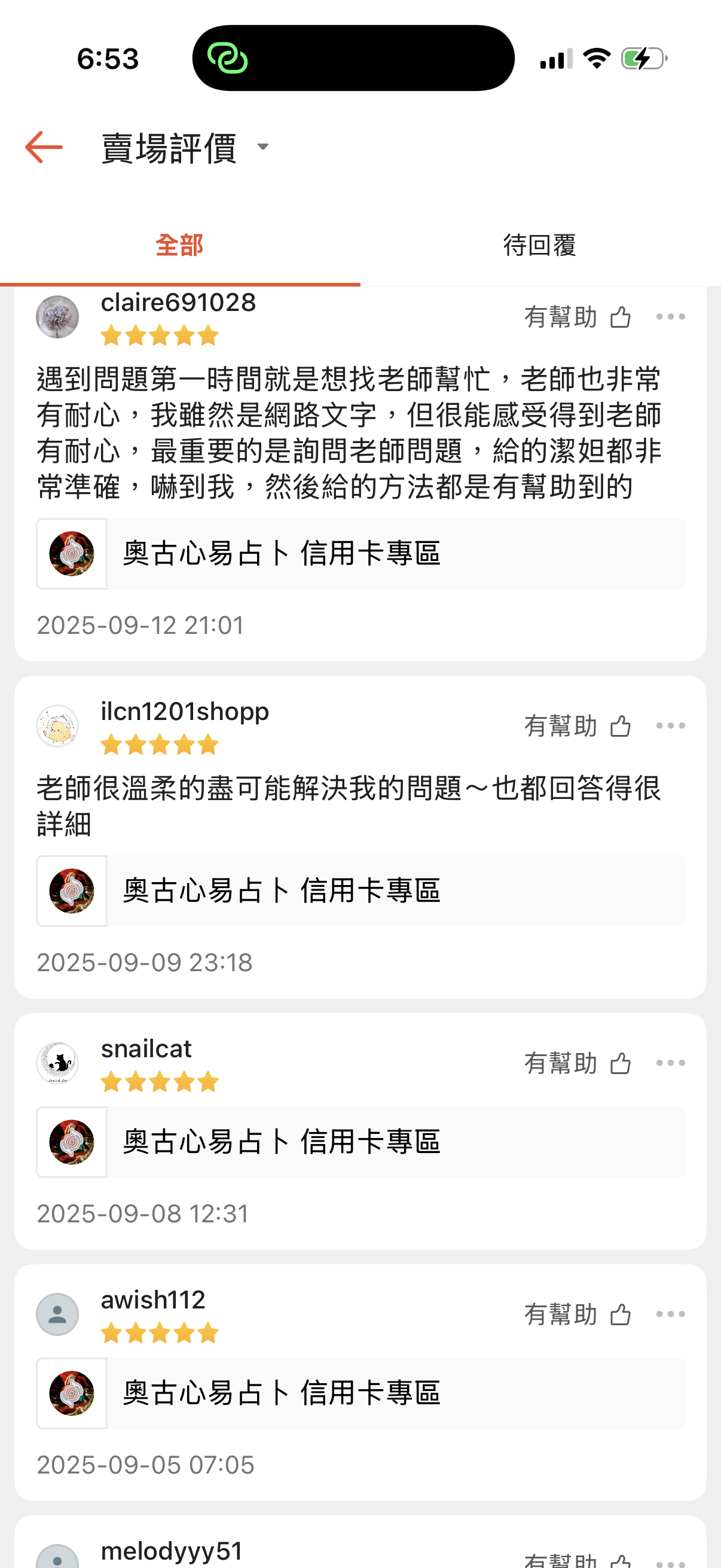Open more options for claire691028's review
Image resolution: width=721 pixels, height=1568 pixels.
click(671, 317)
